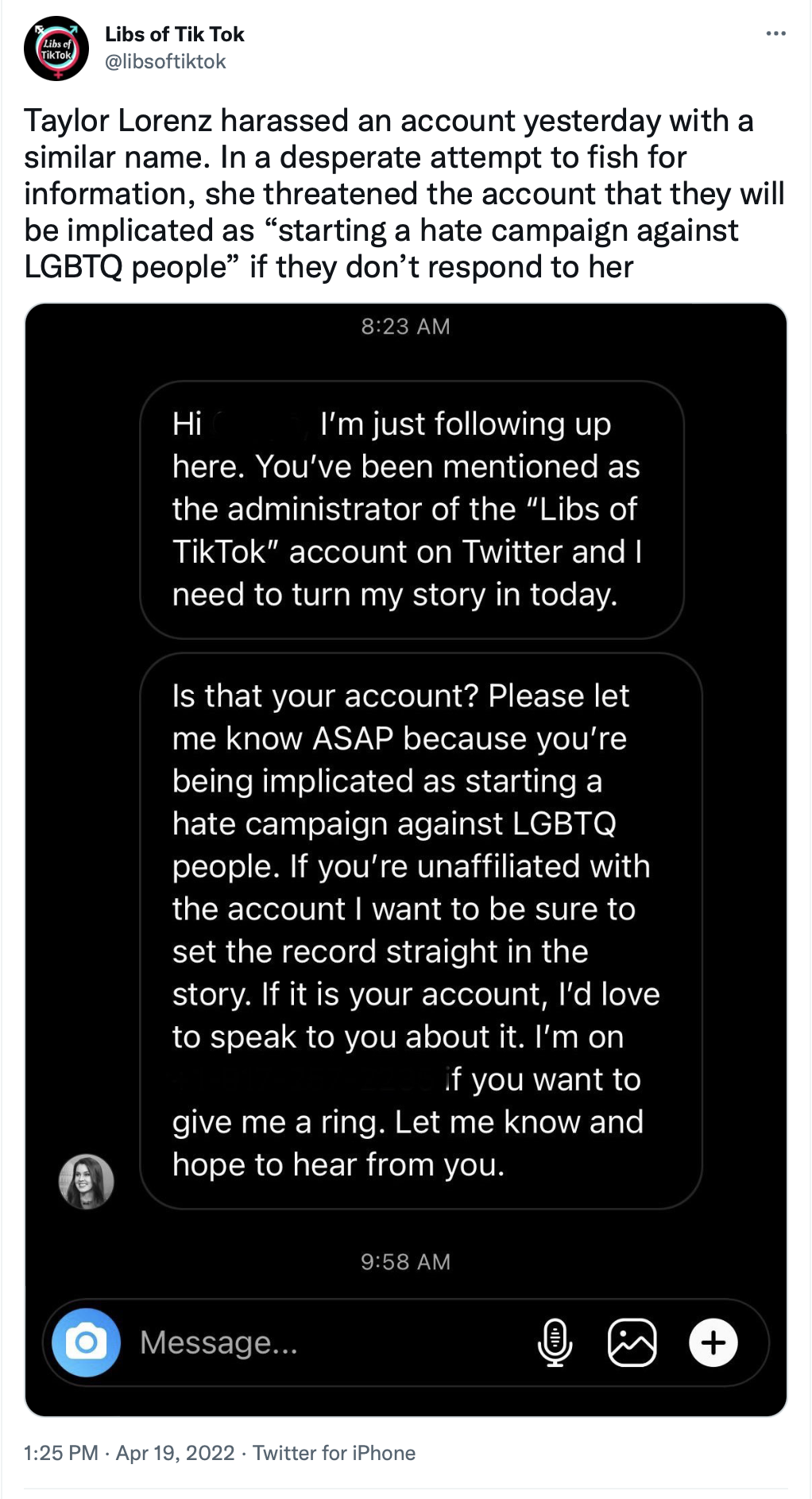Open the Twitter for iPhone source link
The width and height of the screenshot is (812, 1499).
[x=334, y=1453]
